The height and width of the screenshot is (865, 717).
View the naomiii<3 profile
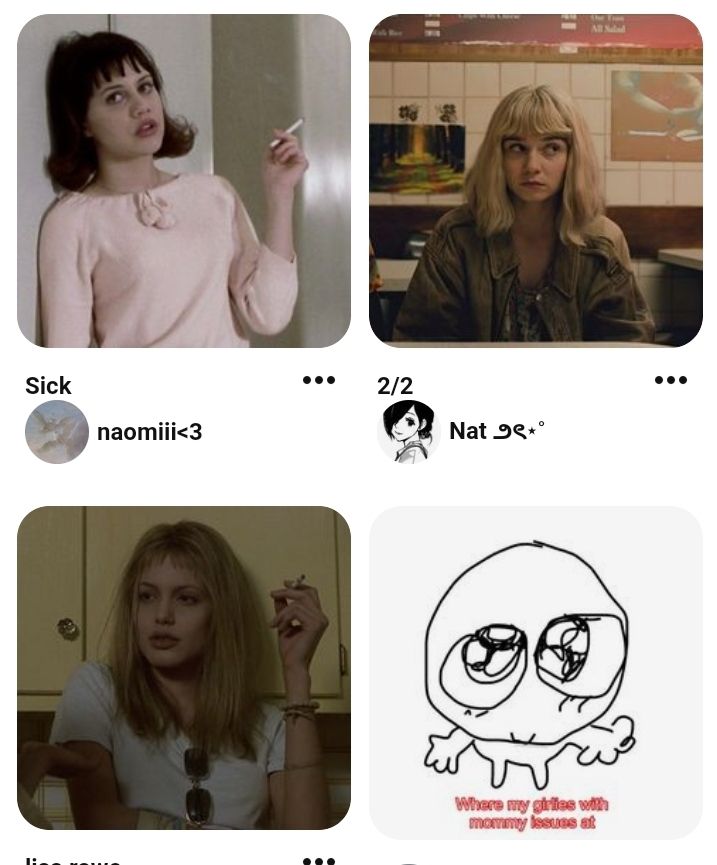coord(114,431)
